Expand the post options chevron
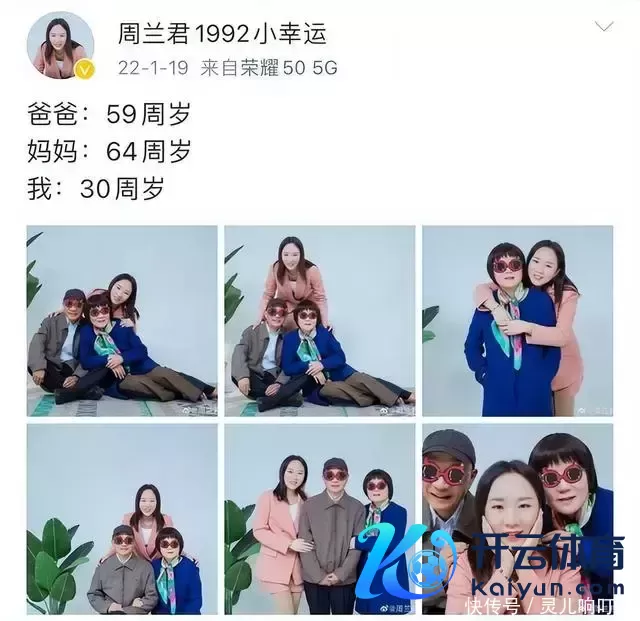This screenshot has height=621, width=640. [x=604, y=26]
